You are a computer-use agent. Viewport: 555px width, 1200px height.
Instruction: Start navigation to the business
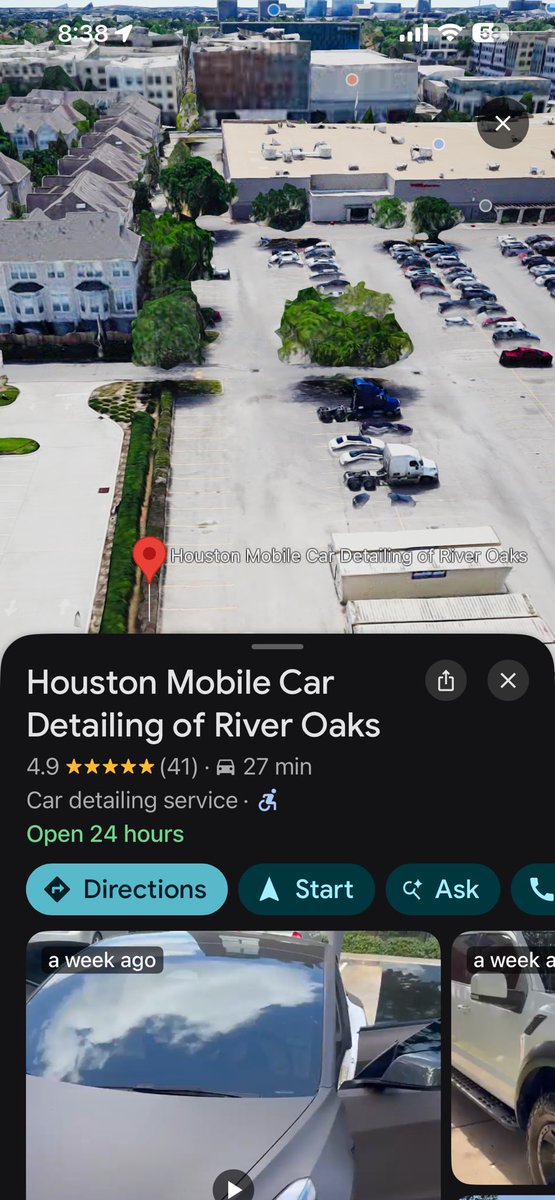point(306,889)
